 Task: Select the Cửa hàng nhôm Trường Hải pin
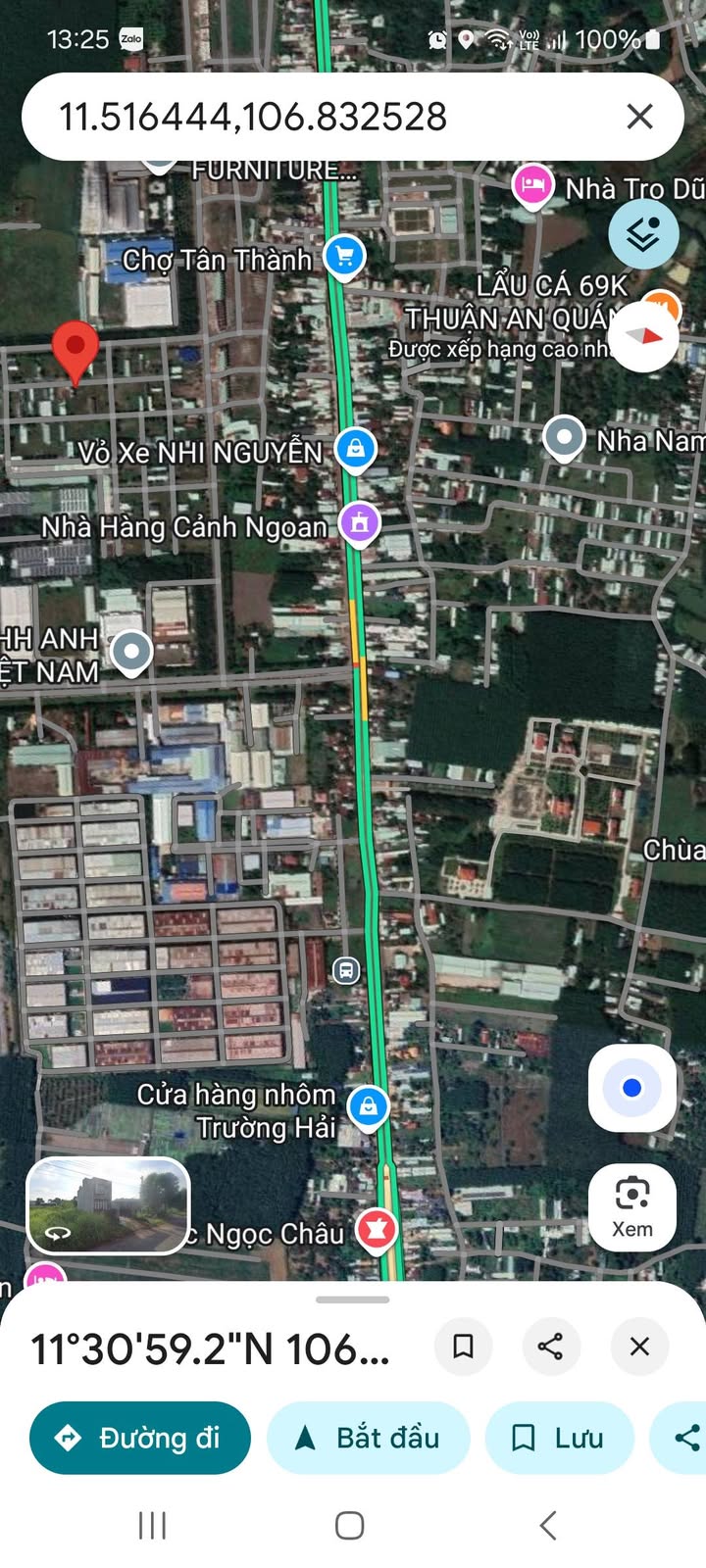tap(369, 1107)
